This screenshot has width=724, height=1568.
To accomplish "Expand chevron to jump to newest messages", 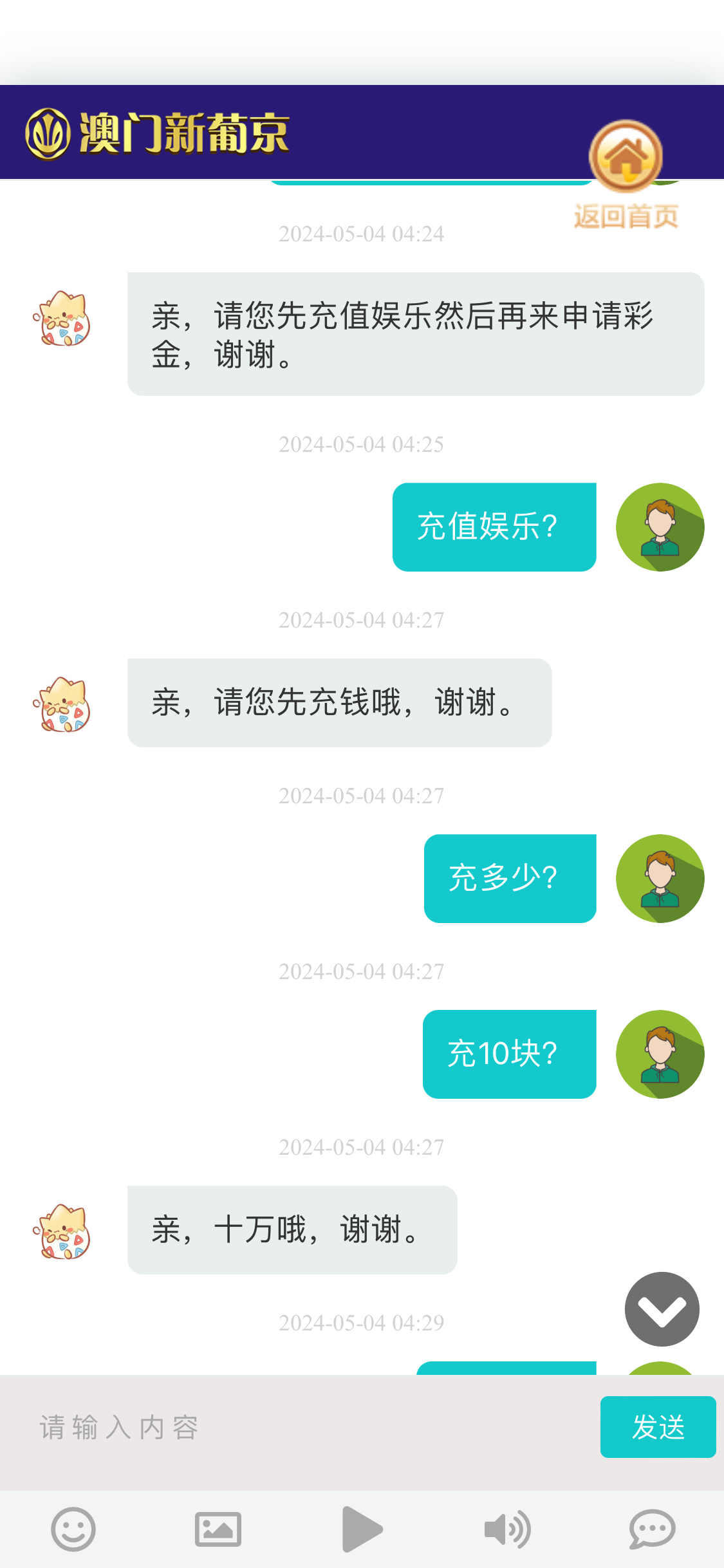I will tap(662, 1309).
